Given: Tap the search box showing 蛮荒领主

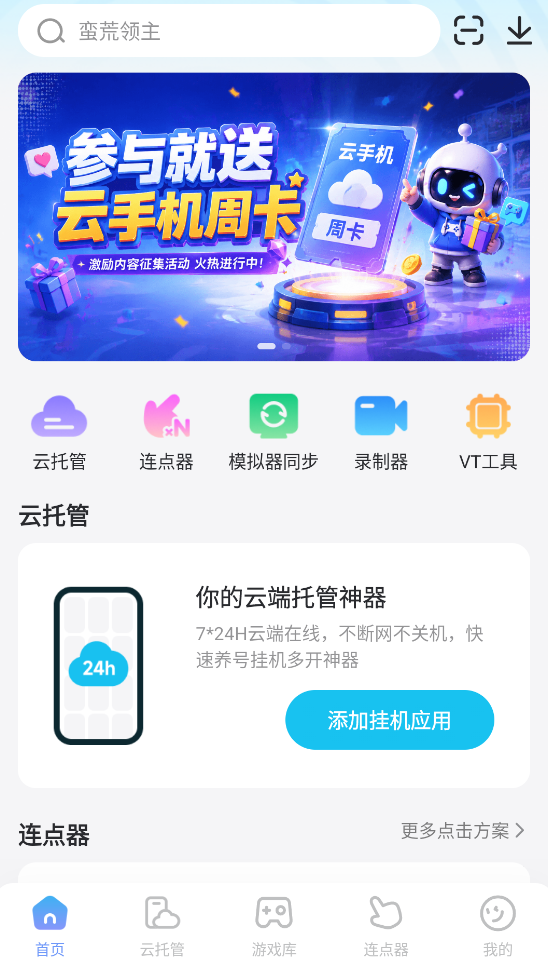Looking at the screenshot, I should click(x=229, y=31).
